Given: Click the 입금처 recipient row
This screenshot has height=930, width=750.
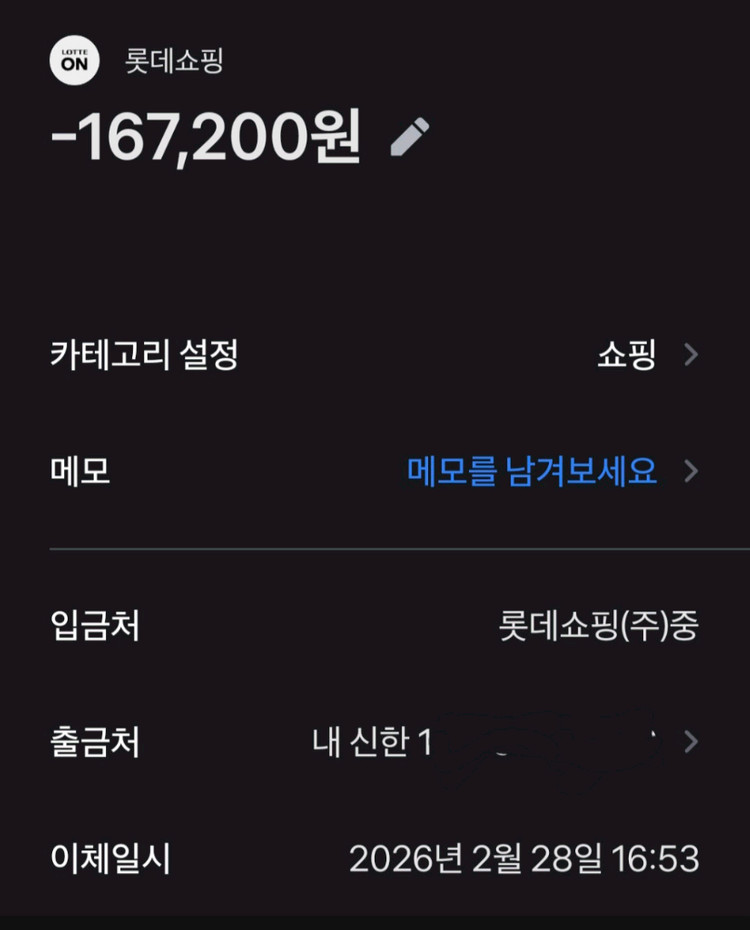Looking at the screenshot, I should 93,628.
